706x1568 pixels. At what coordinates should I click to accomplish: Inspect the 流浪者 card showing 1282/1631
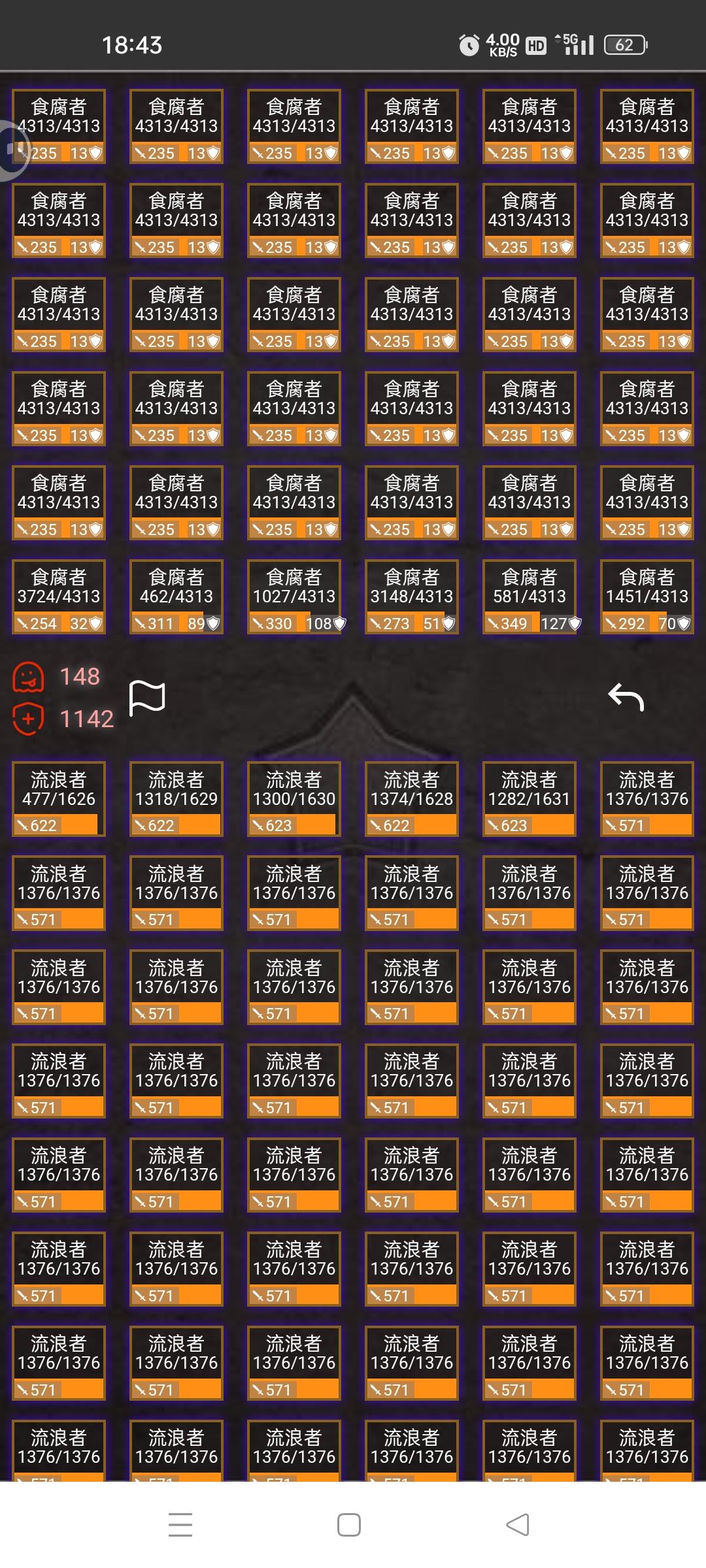click(x=529, y=799)
